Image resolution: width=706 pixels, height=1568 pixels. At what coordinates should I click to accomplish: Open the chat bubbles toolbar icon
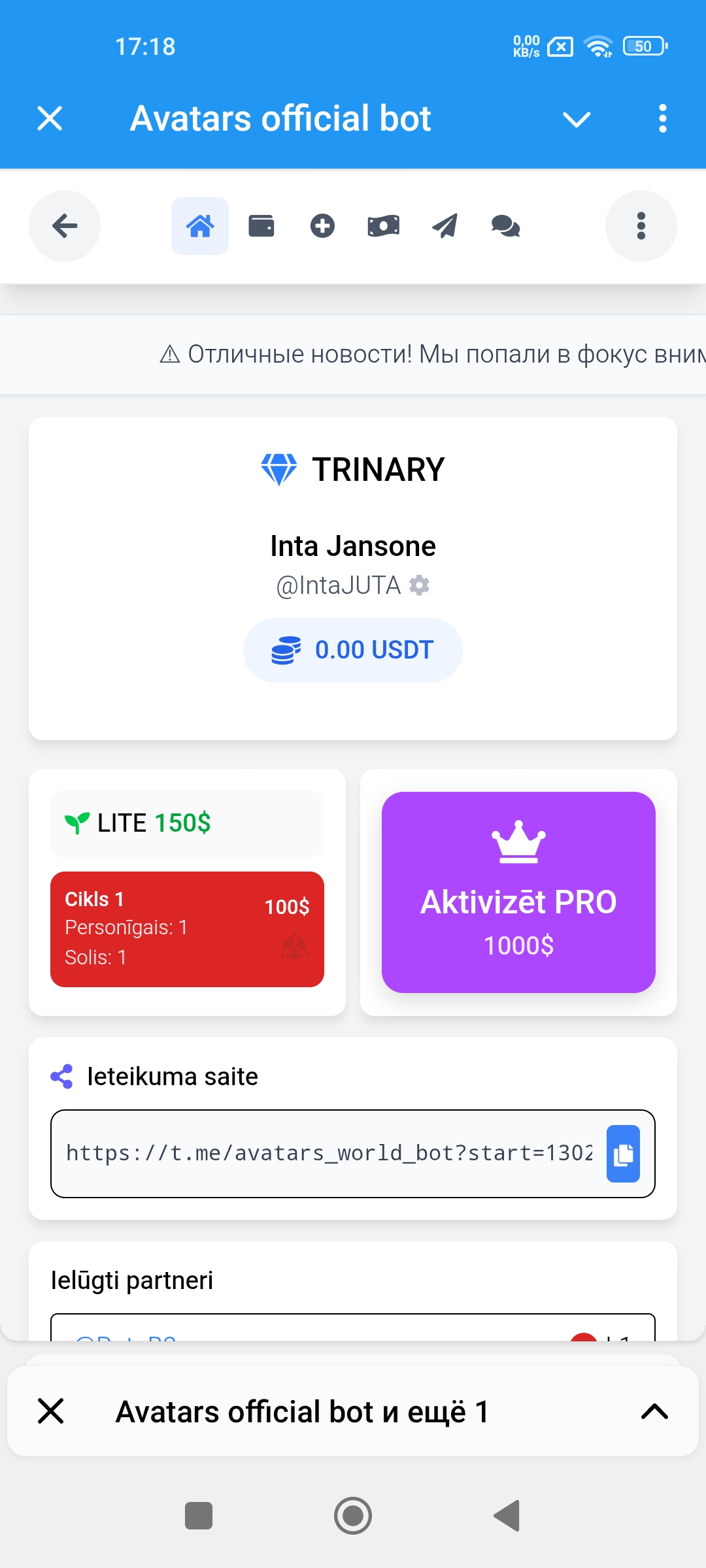pyautogui.click(x=505, y=226)
